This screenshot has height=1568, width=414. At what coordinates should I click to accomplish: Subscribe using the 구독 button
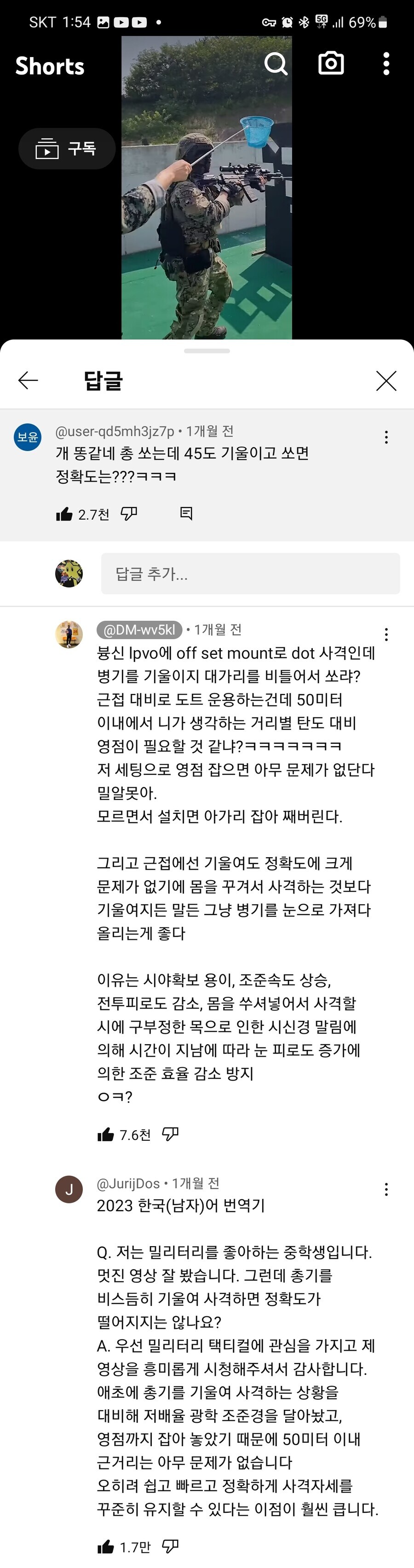click(67, 149)
